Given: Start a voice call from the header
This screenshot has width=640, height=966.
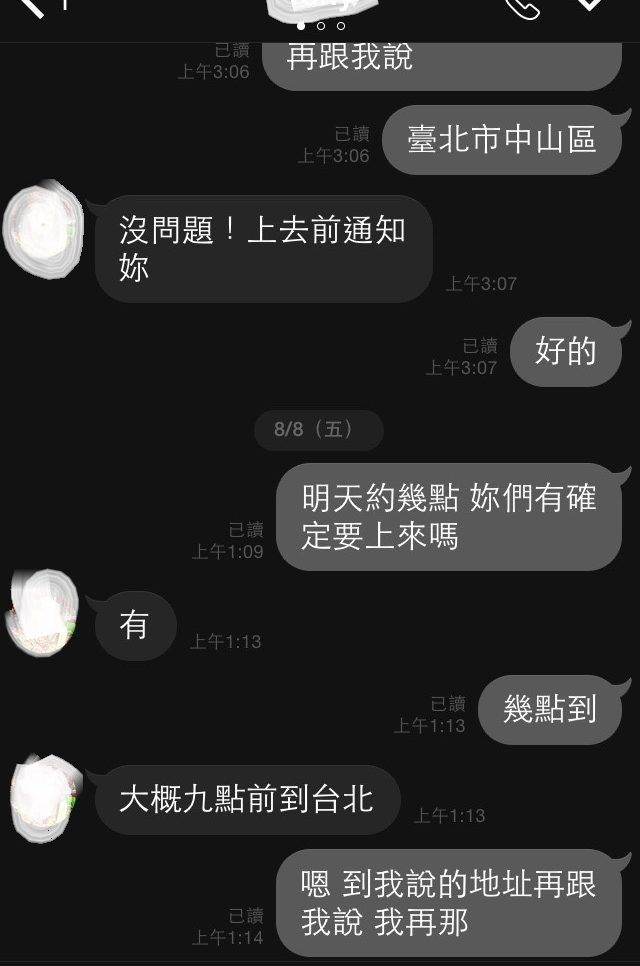Looking at the screenshot, I should pyautogui.click(x=521, y=6).
